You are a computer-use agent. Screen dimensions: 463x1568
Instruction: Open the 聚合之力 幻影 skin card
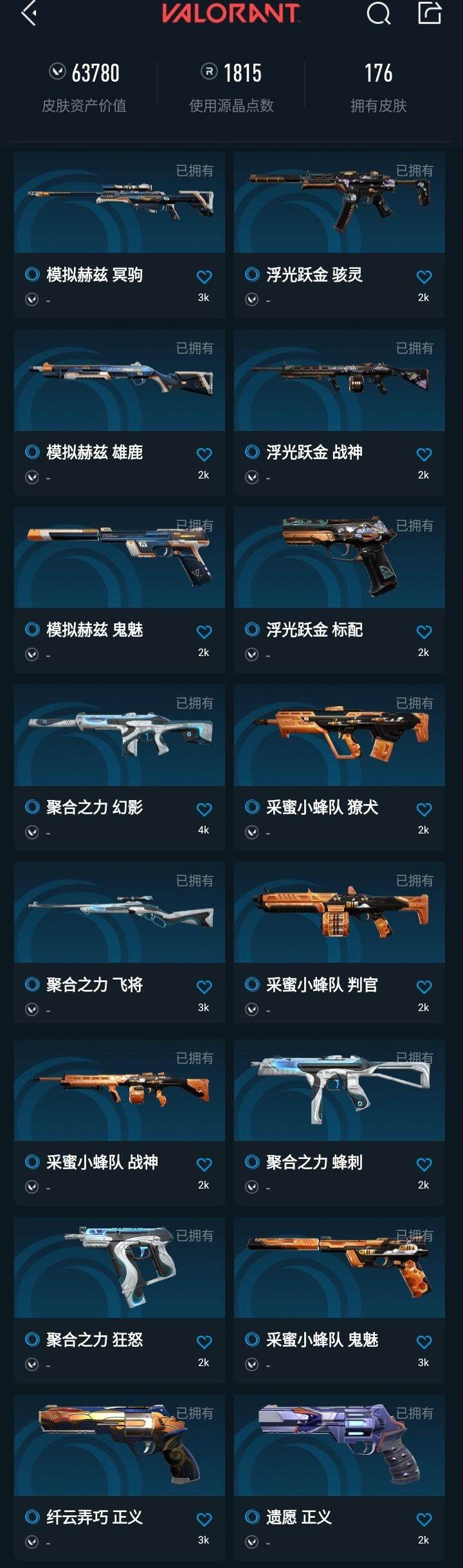pyautogui.click(x=120, y=736)
